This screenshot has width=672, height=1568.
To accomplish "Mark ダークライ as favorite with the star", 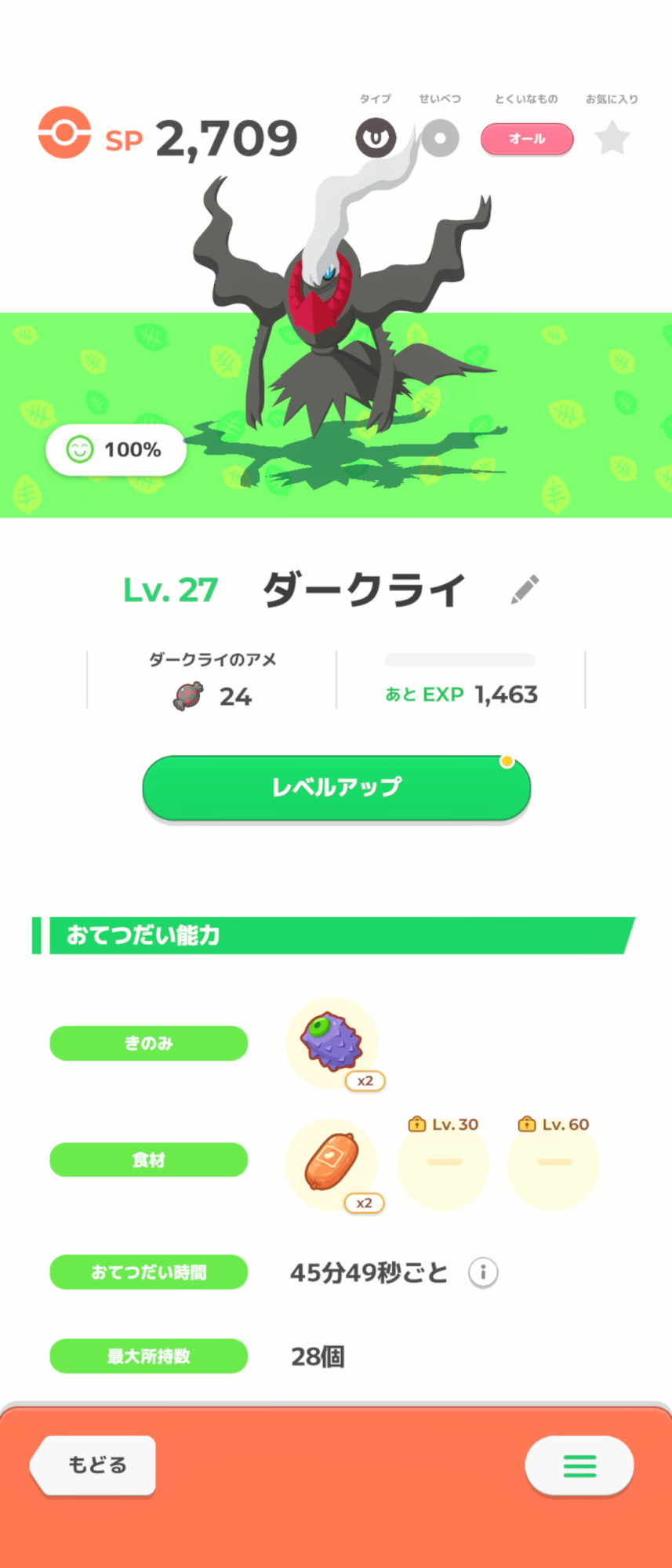I will (x=612, y=139).
